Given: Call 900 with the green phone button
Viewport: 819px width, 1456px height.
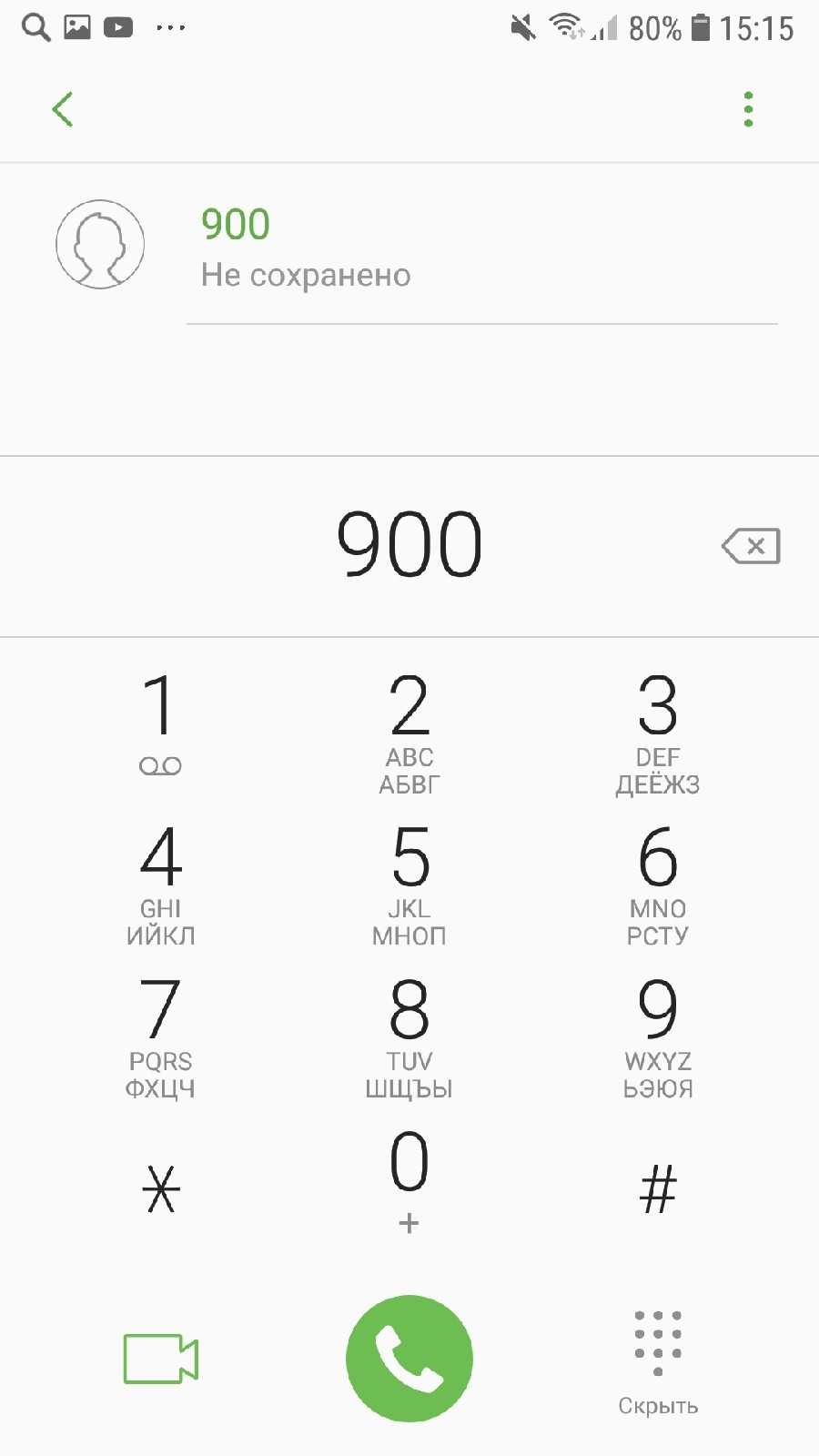Looking at the screenshot, I should 409,1358.
